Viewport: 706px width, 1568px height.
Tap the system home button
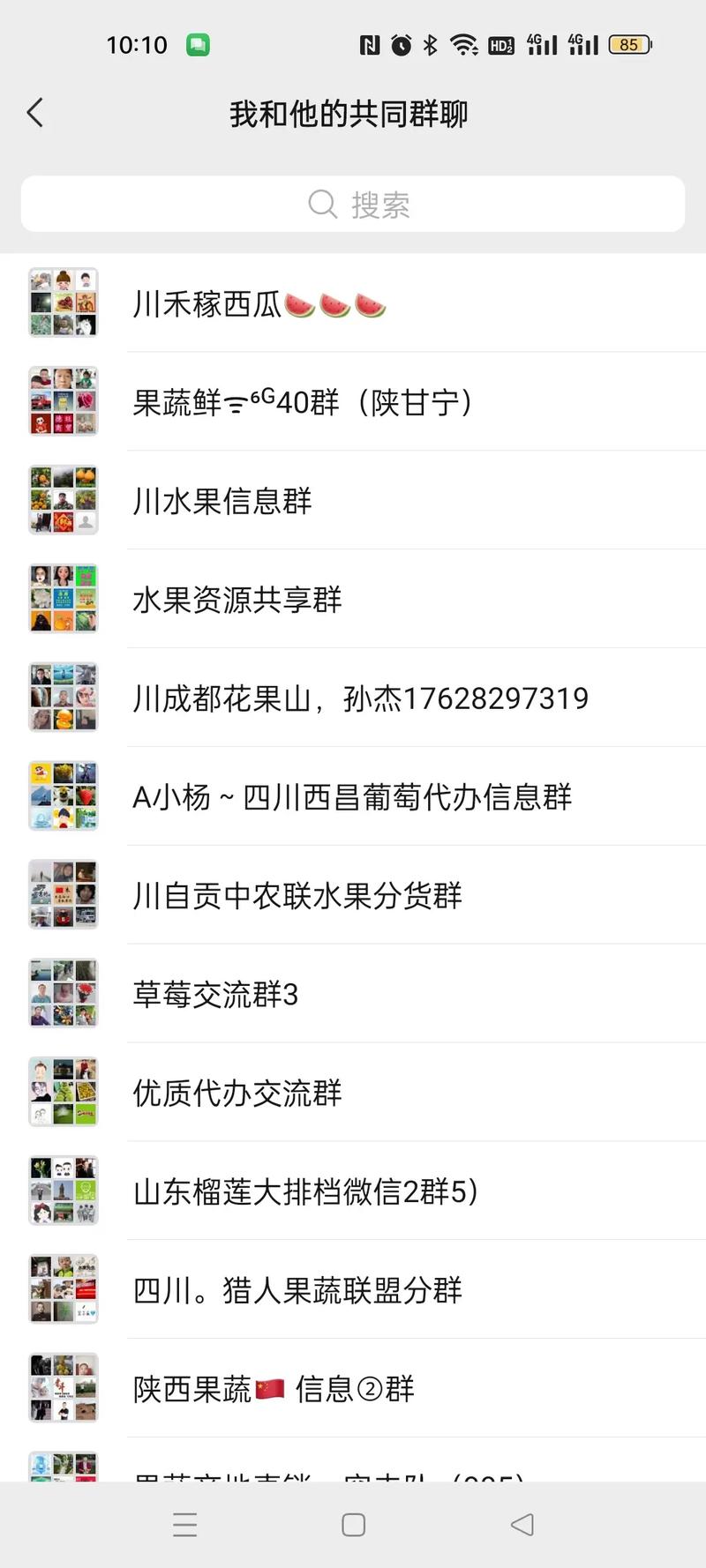pyautogui.click(x=353, y=1525)
